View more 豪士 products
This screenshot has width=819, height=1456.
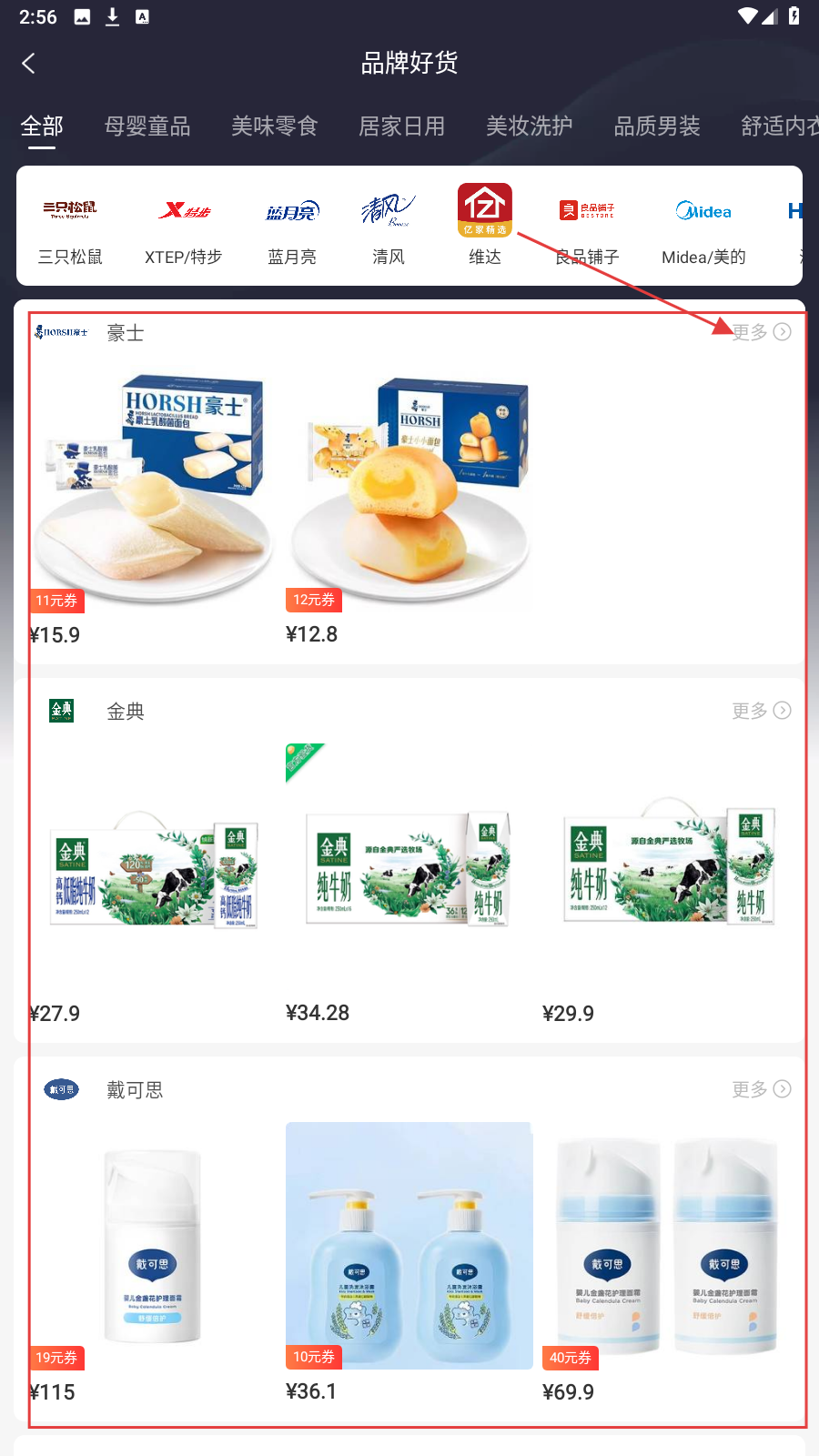761,332
